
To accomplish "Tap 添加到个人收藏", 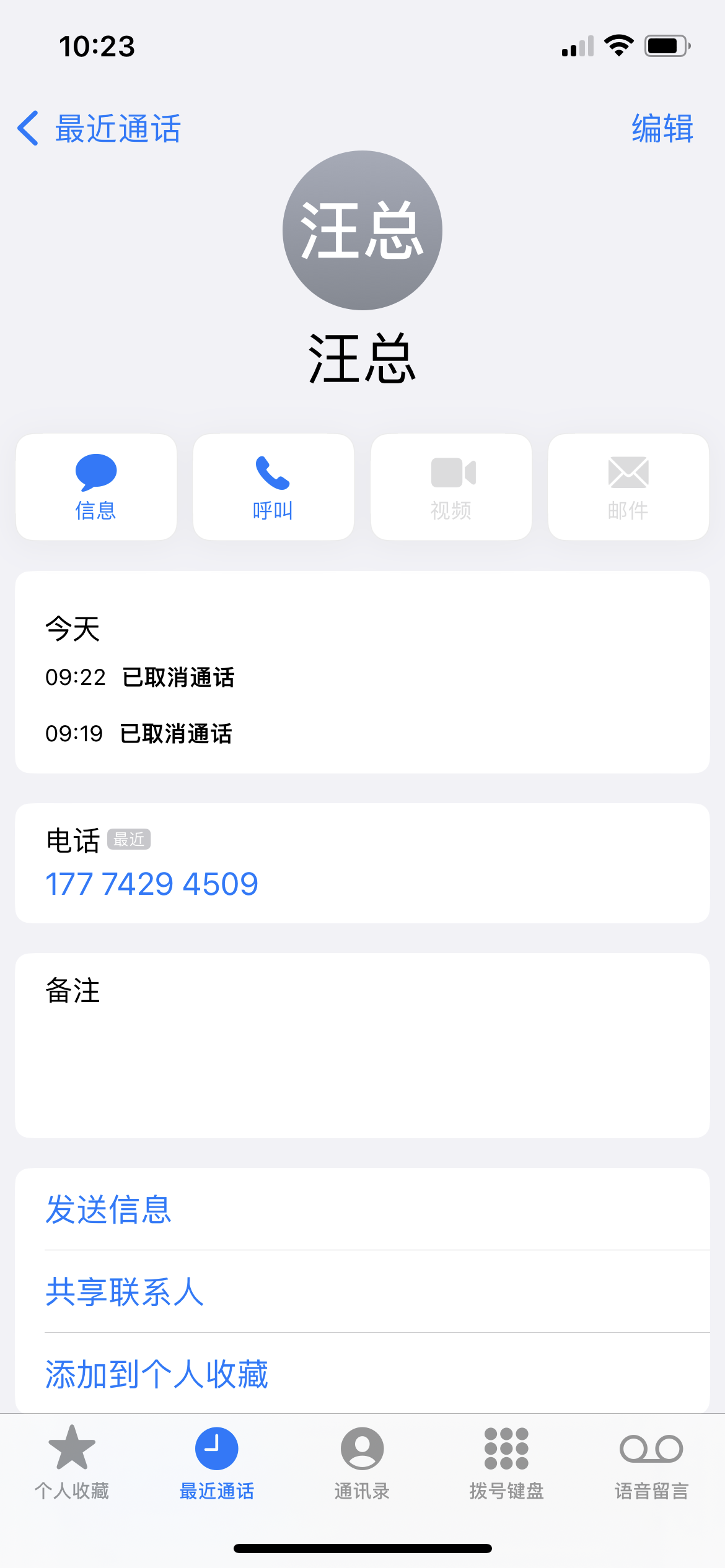I will click(157, 1374).
